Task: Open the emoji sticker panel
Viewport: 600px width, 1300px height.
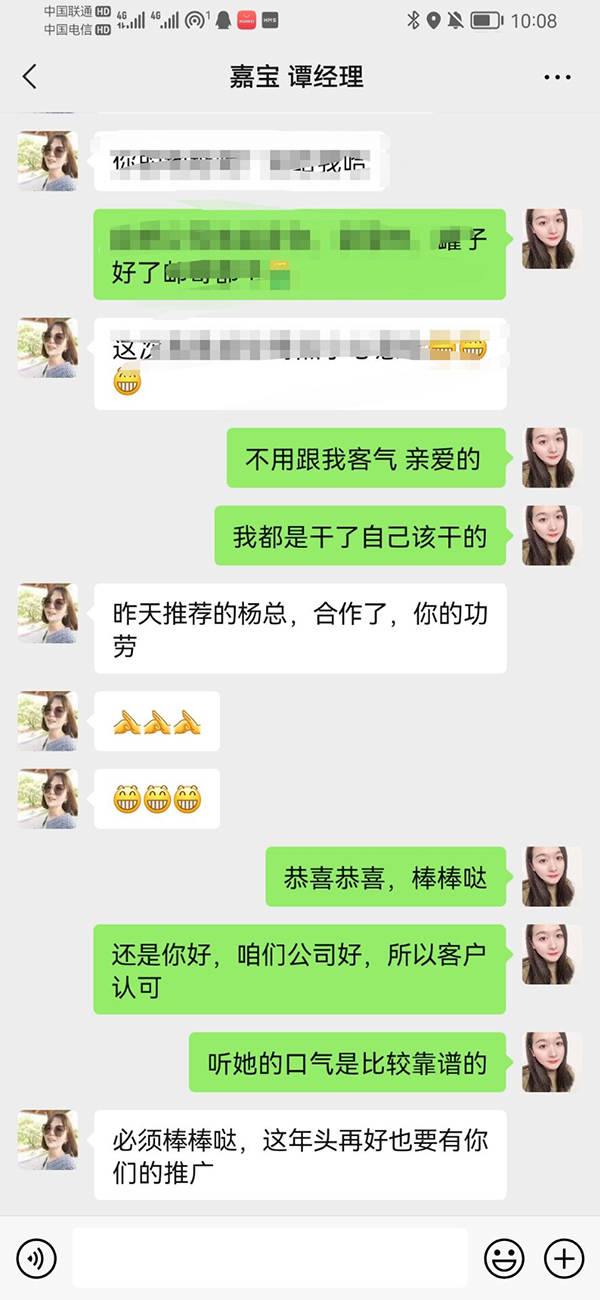Action: pyautogui.click(x=504, y=1258)
